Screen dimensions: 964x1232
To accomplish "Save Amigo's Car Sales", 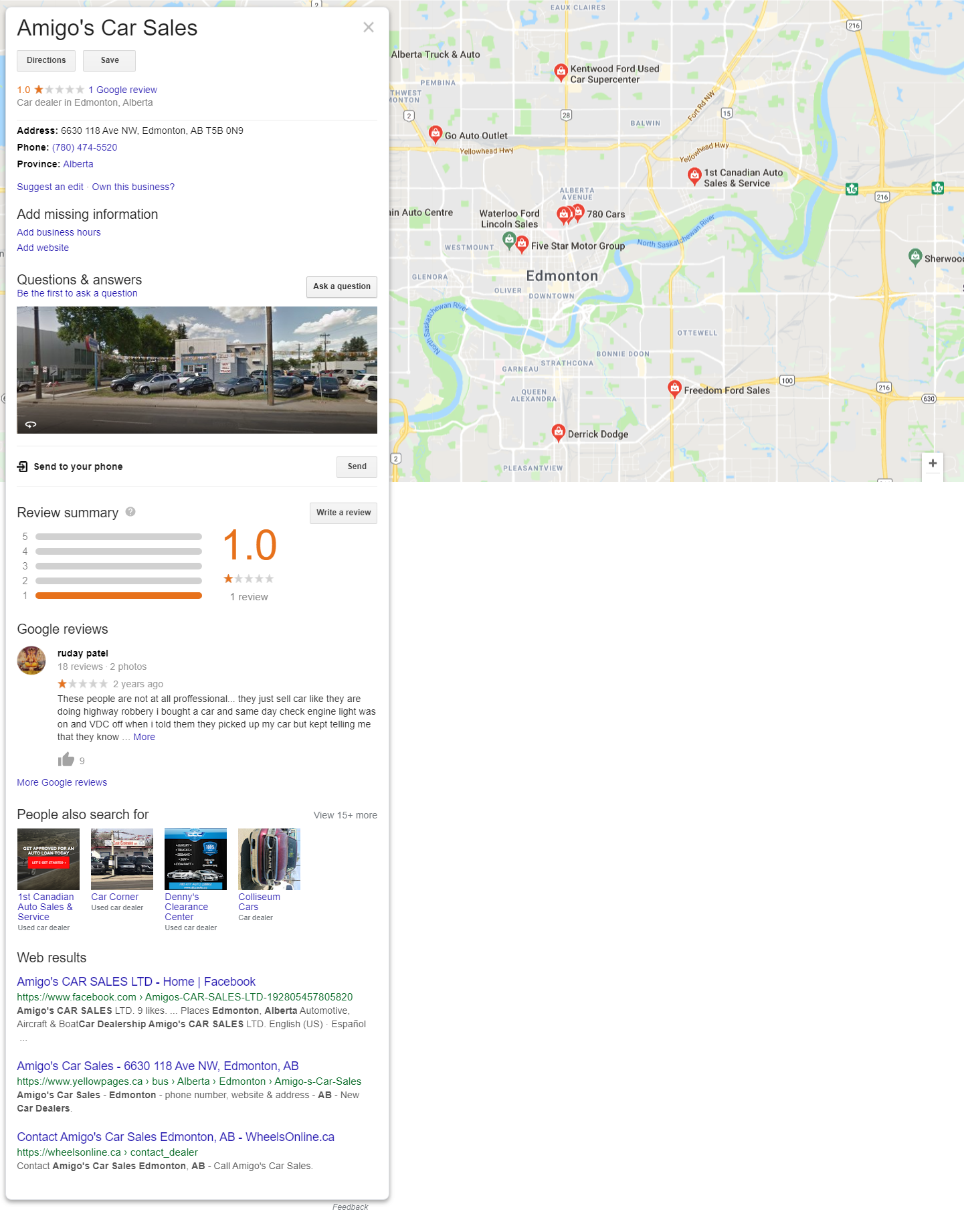I will tap(110, 60).
